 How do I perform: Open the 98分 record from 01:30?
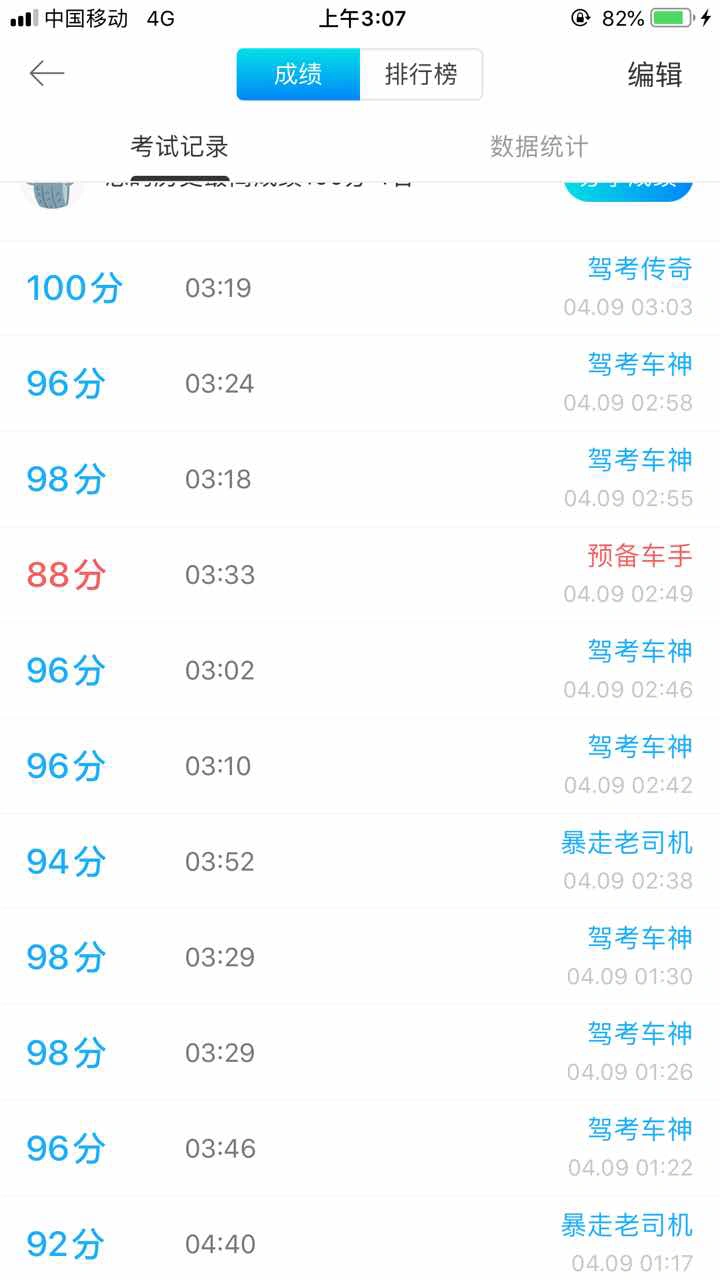360,957
